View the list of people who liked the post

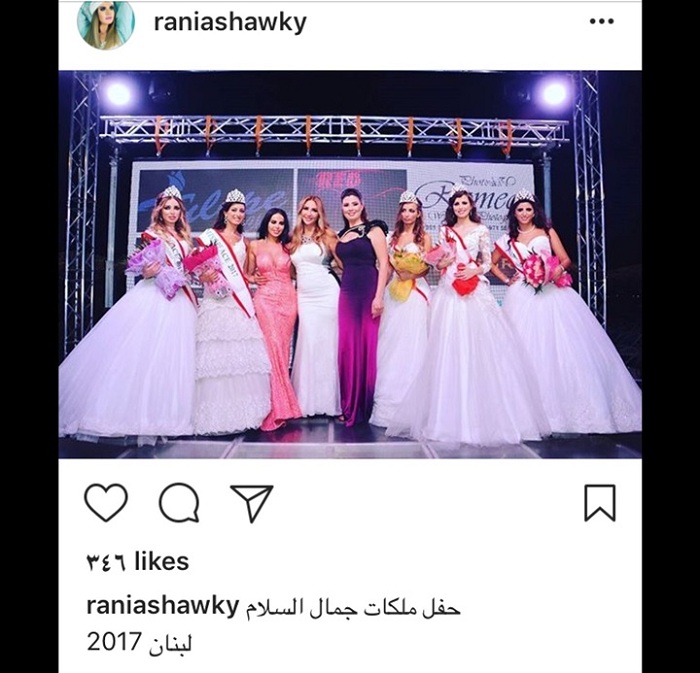[138, 561]
